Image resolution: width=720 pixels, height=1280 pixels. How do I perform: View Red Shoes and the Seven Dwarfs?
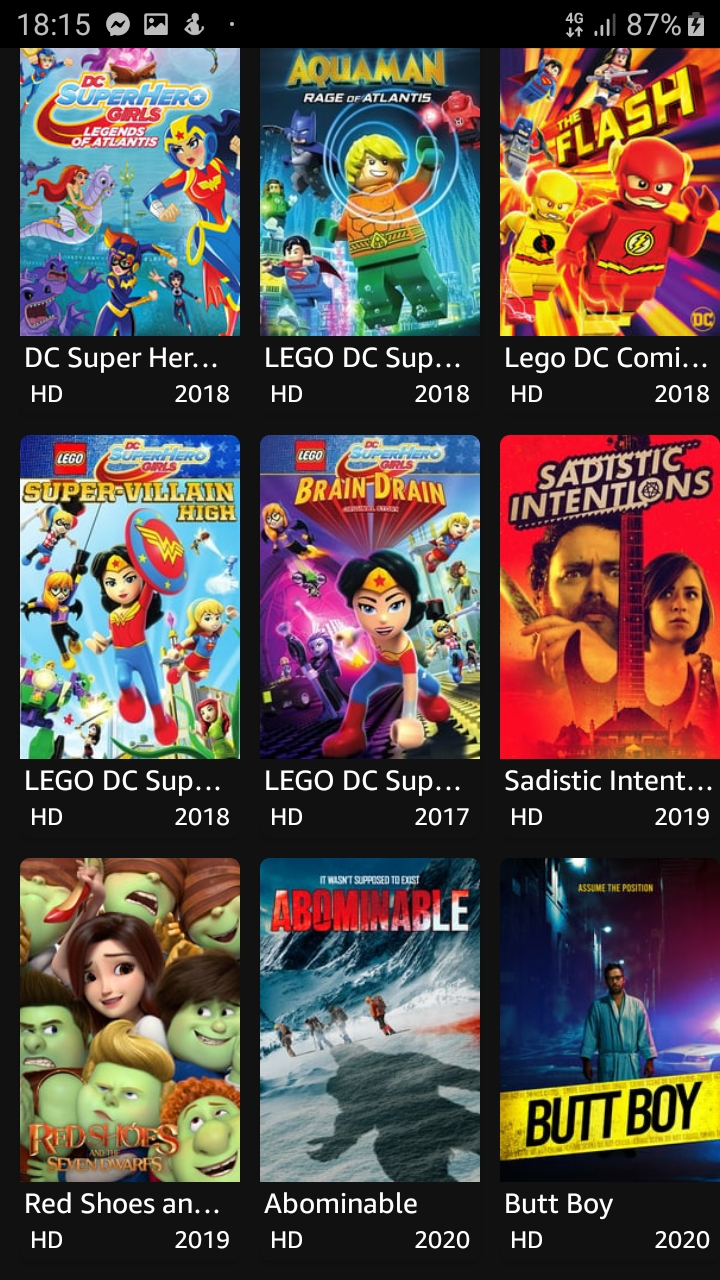tap(130, 1020)
